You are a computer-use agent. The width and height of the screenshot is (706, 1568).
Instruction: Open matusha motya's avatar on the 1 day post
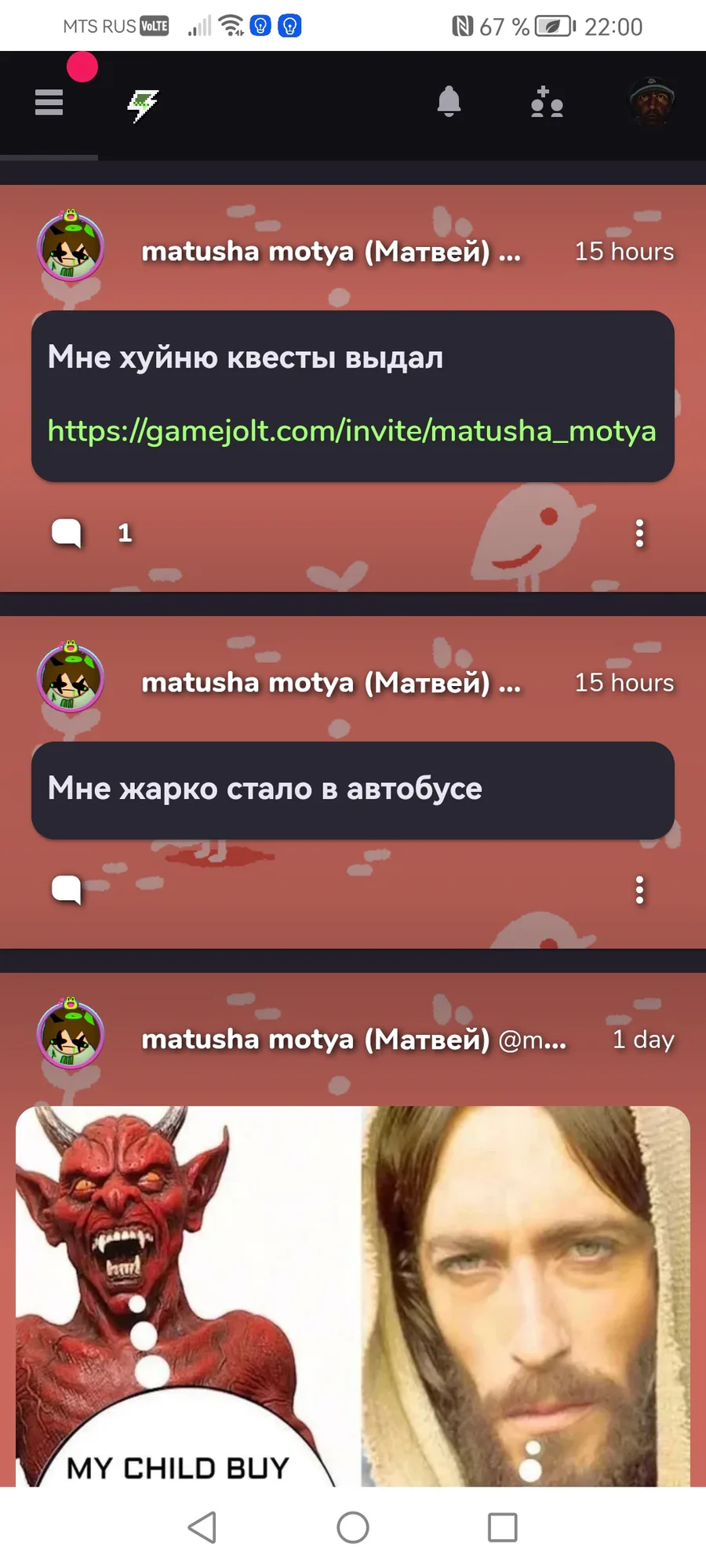71,1035
